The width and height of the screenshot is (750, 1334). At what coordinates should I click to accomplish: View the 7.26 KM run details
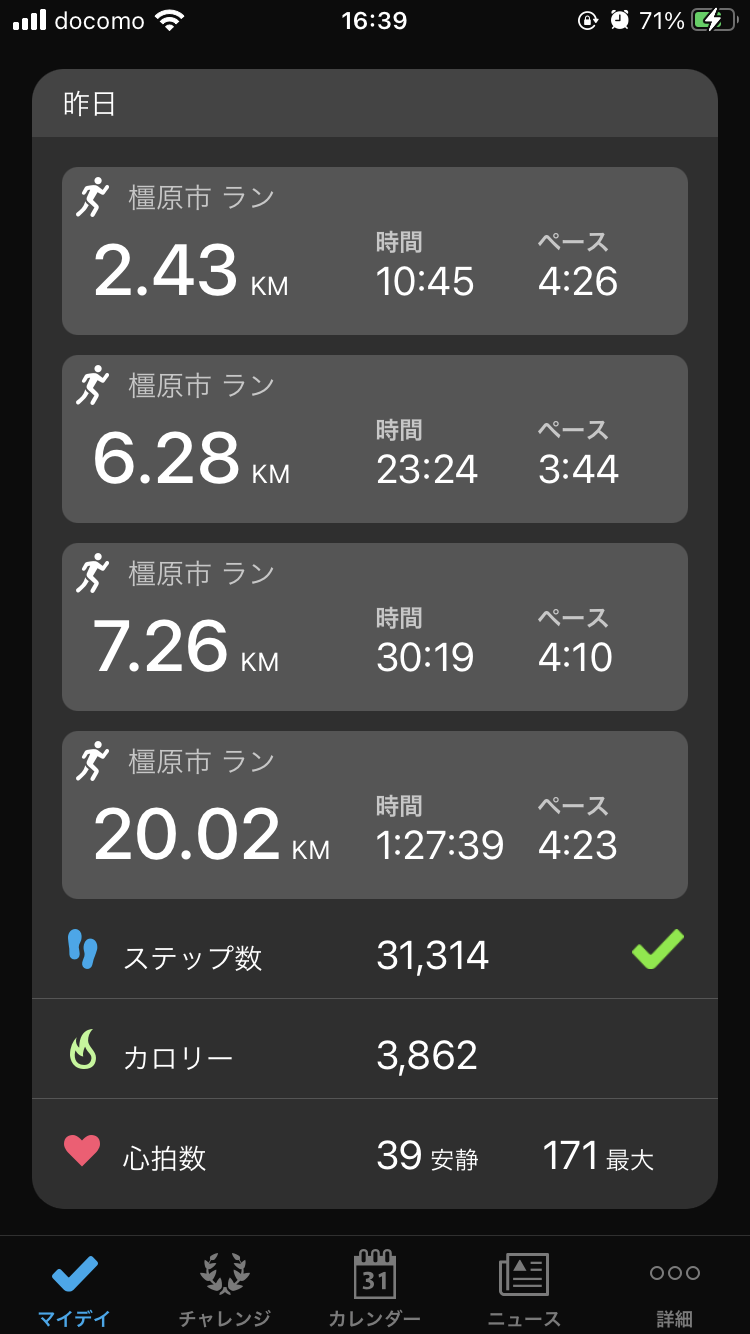pos(374,627)
